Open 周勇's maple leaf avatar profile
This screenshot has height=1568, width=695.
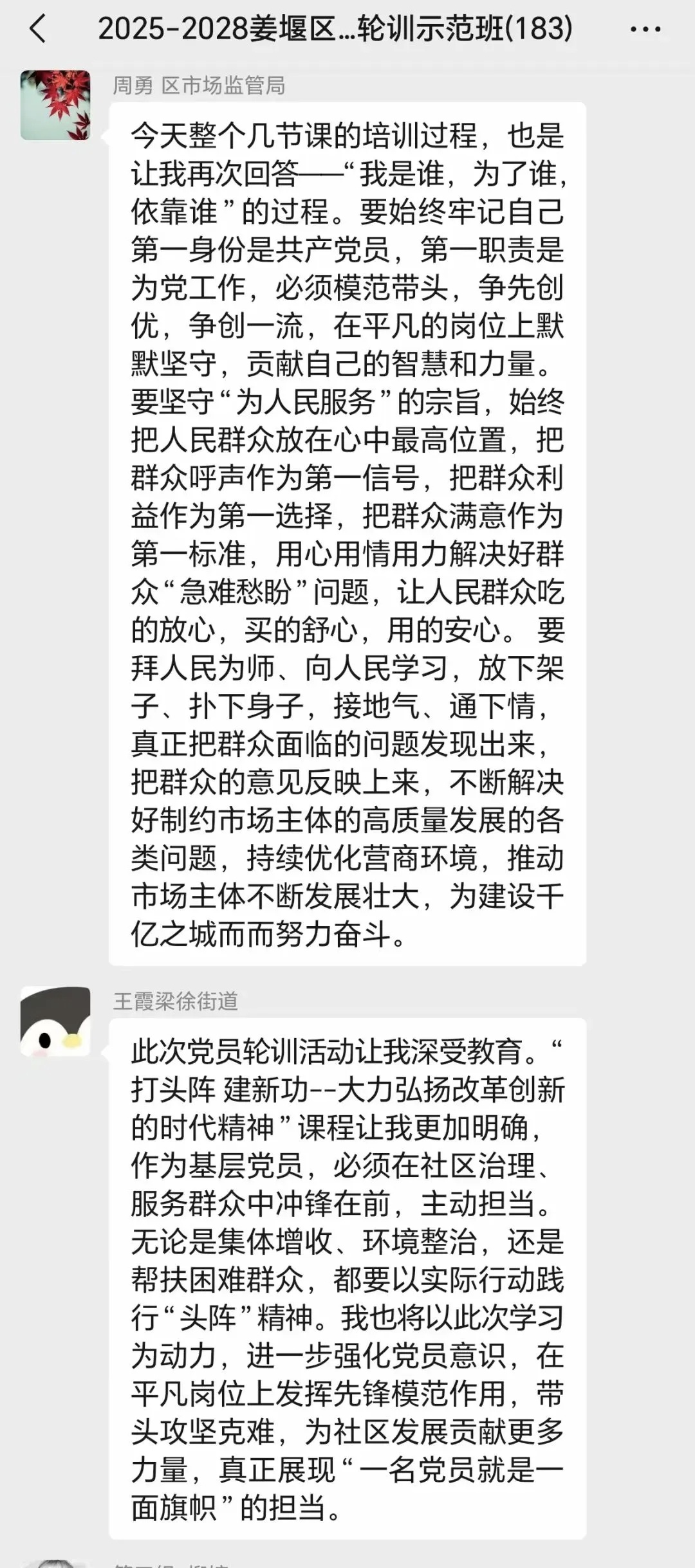point(55,105)
